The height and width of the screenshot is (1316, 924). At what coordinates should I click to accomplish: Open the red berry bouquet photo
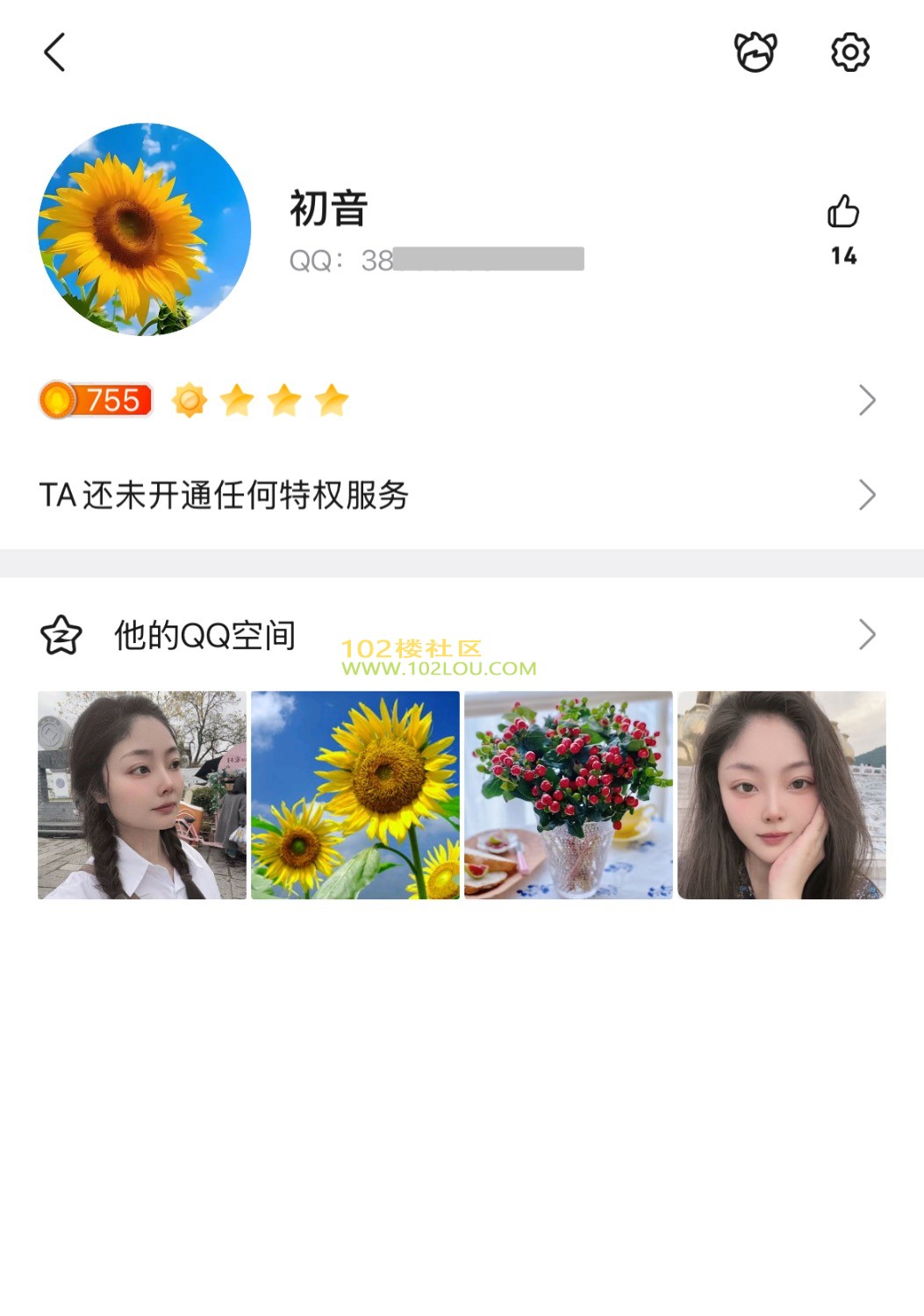569,795
